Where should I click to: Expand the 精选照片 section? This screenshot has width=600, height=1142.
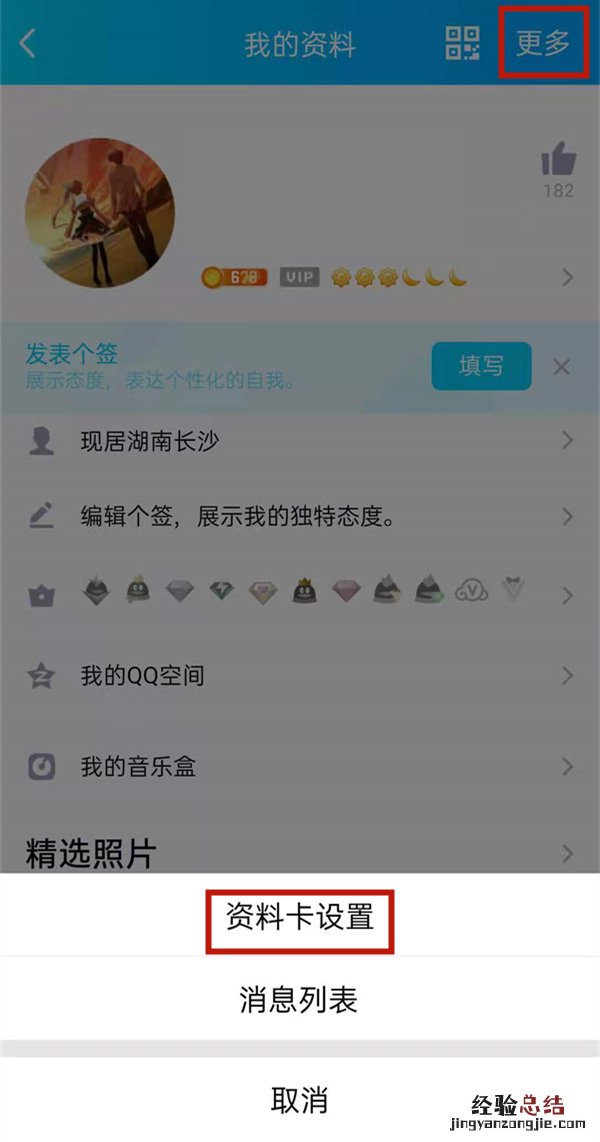pos(300,853)
